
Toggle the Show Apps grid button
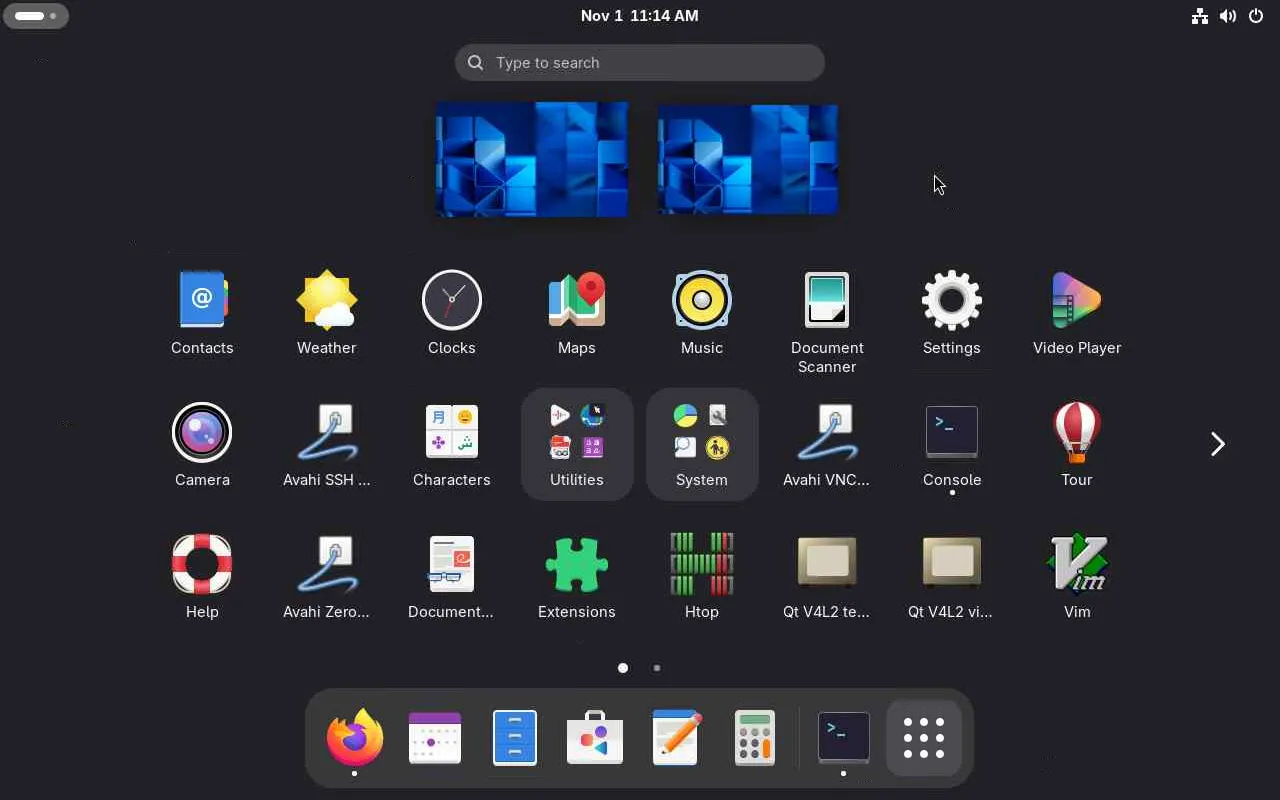(x=924, y=738)
